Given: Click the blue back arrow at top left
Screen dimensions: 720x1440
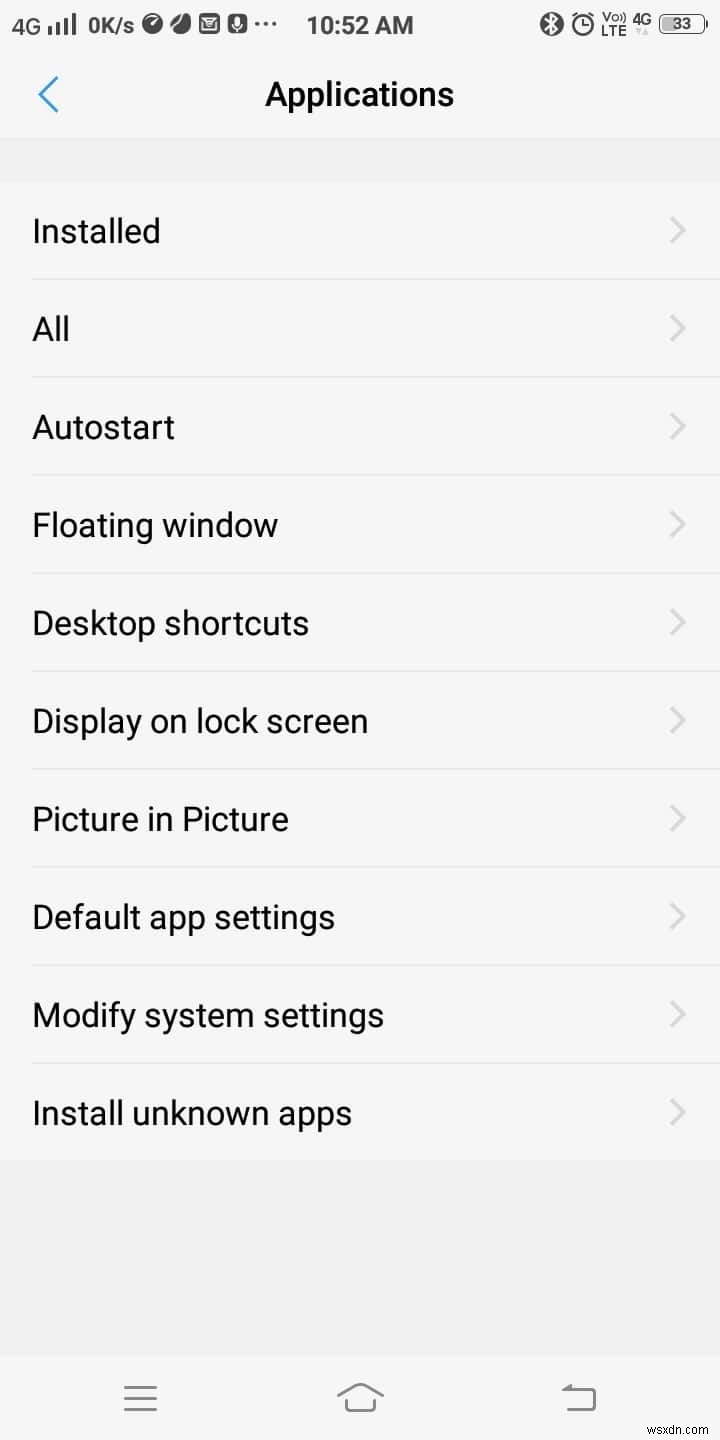Looking at the screenshot, I should click(47, 94).
